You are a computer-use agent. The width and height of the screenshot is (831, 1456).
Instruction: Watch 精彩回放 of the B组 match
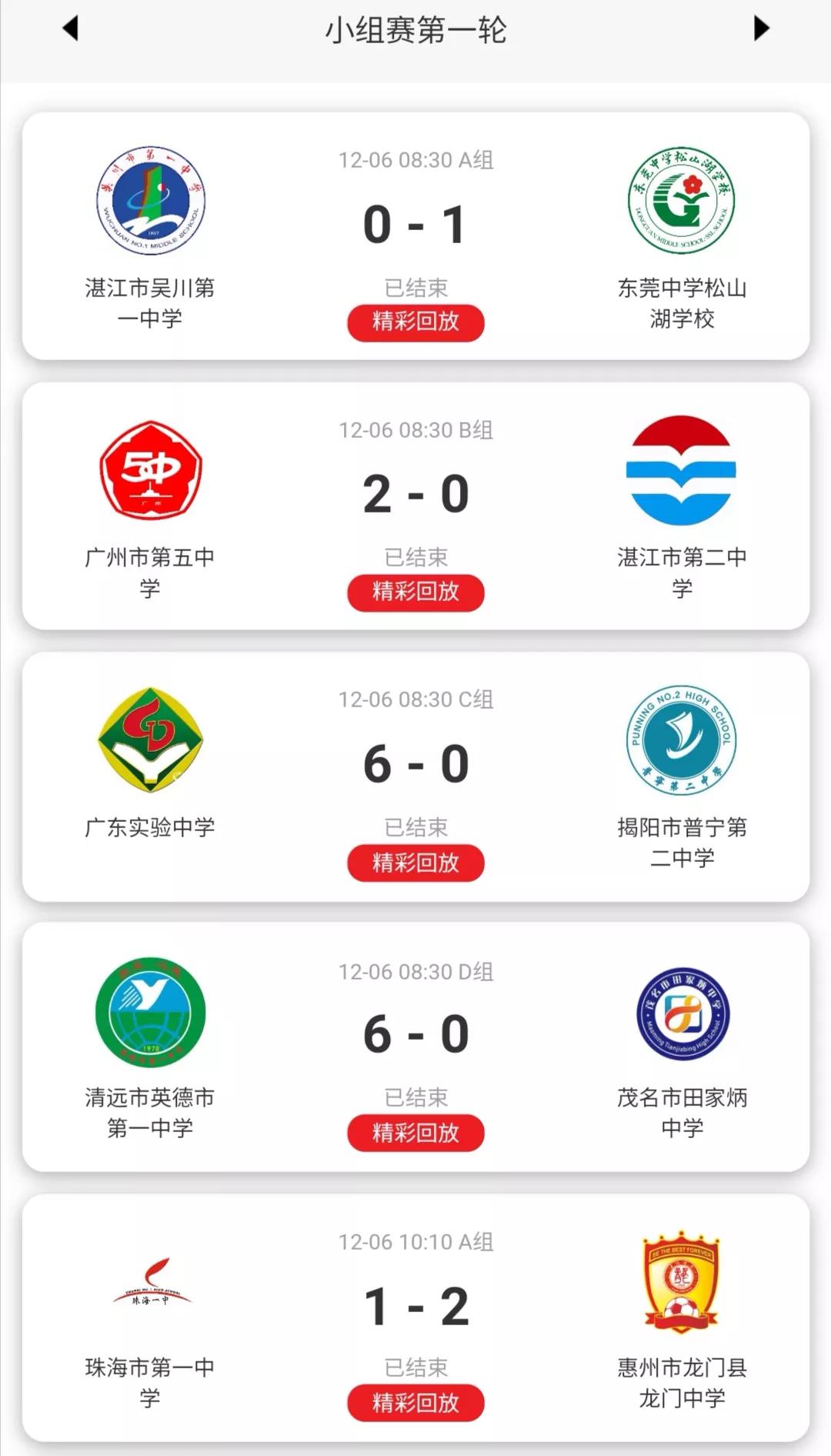(415, 593)
